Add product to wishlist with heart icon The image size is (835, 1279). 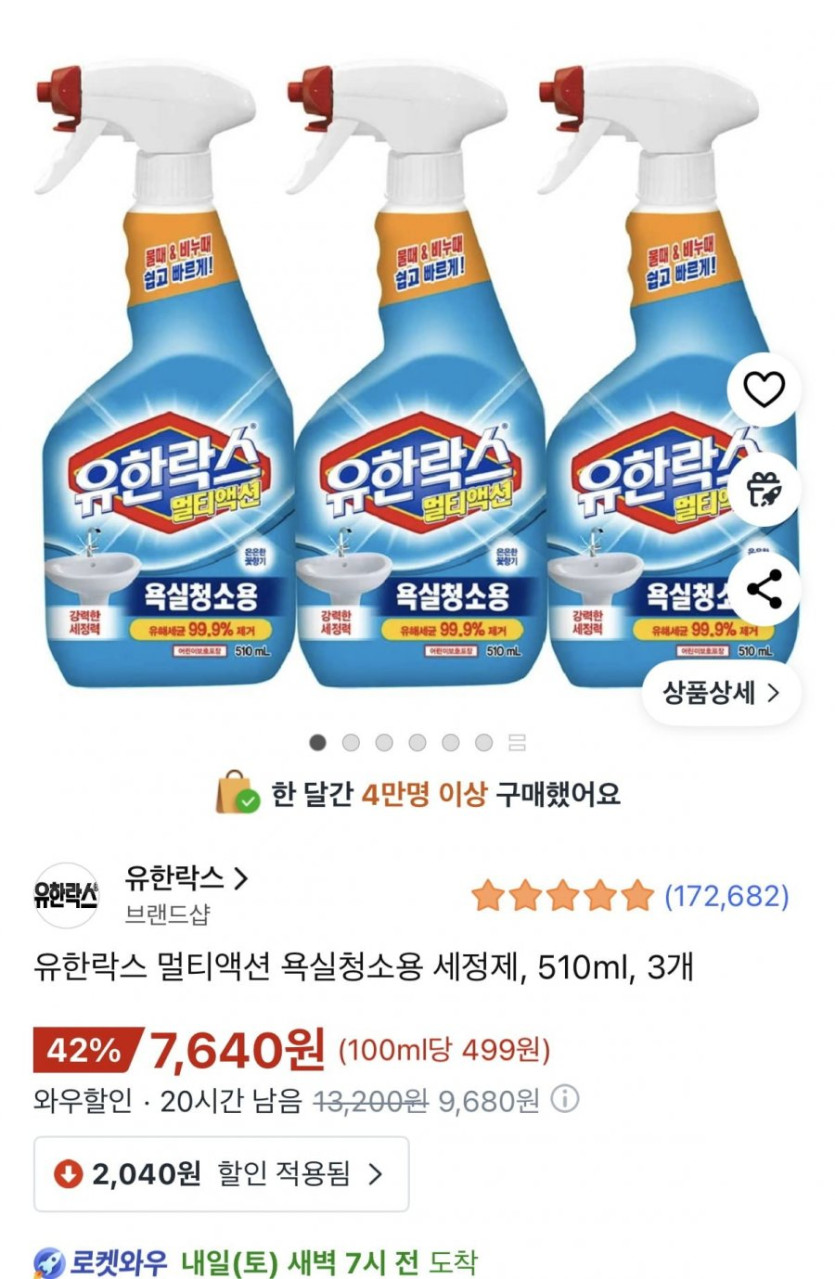(x=765, y=390)
